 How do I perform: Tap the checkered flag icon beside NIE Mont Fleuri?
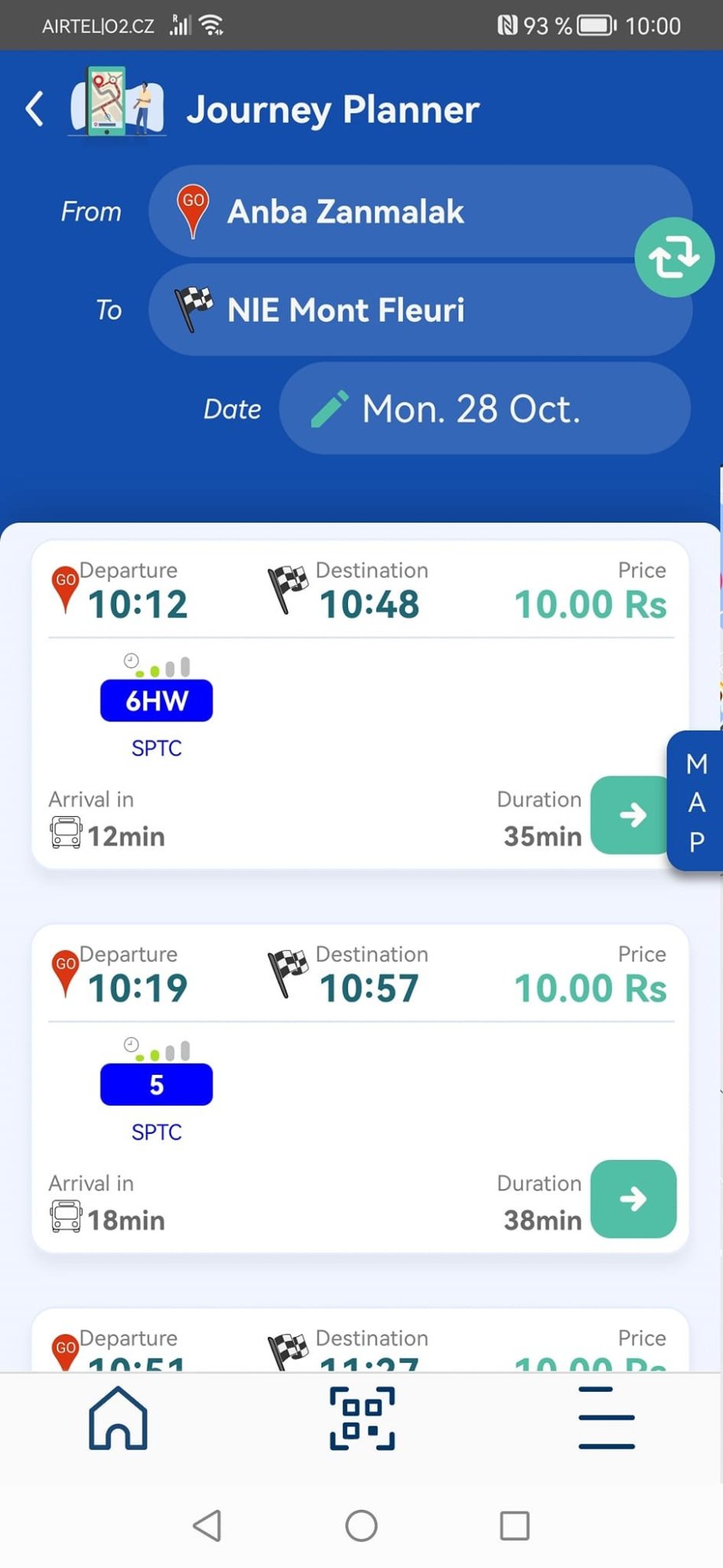(193, 307)
